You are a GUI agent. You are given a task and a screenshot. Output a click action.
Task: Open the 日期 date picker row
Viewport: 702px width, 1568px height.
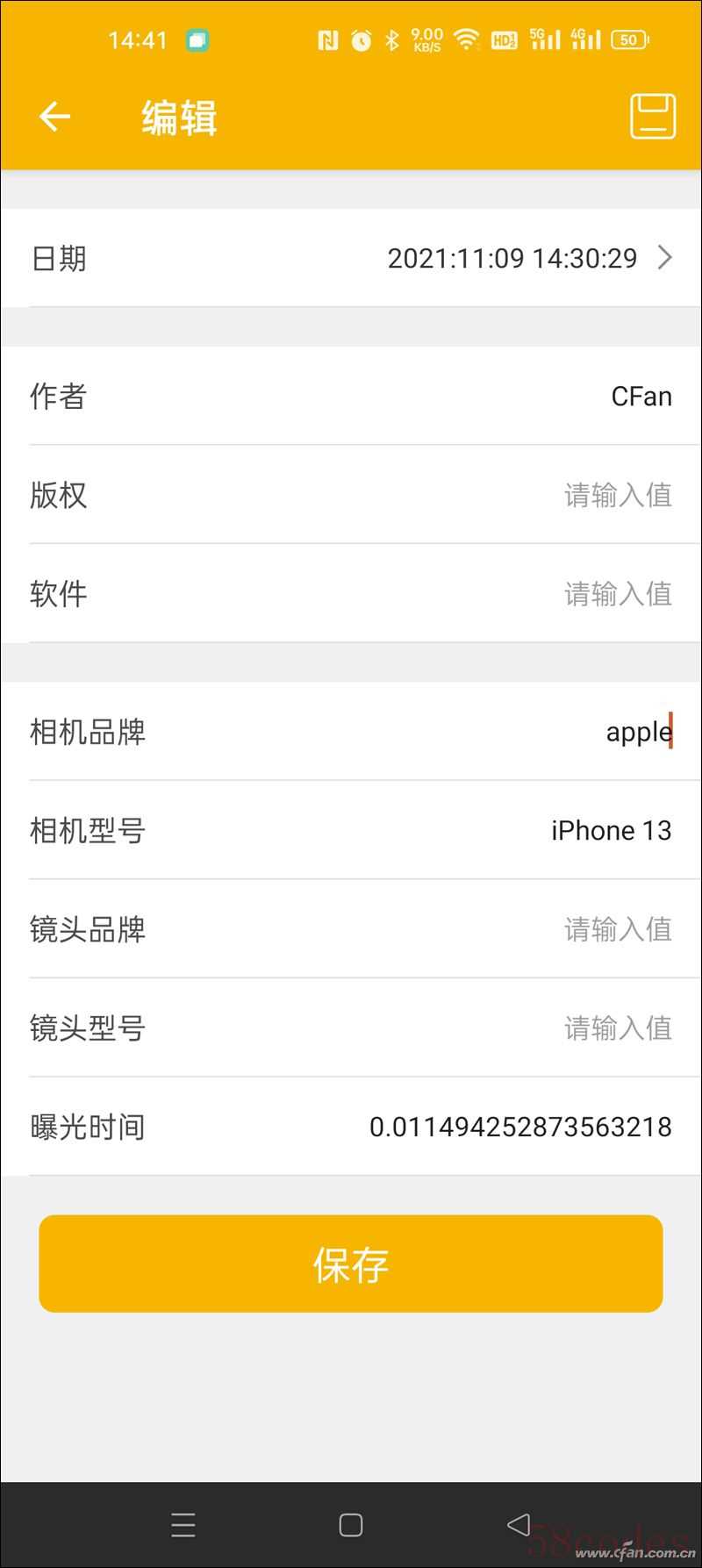coord(351,258)
